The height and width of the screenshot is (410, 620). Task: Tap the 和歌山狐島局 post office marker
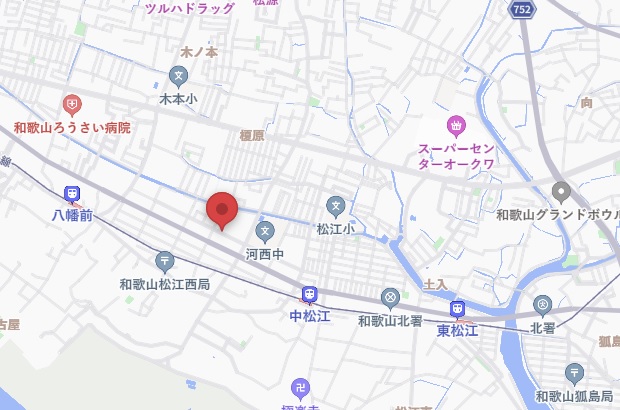pos(574,374)
